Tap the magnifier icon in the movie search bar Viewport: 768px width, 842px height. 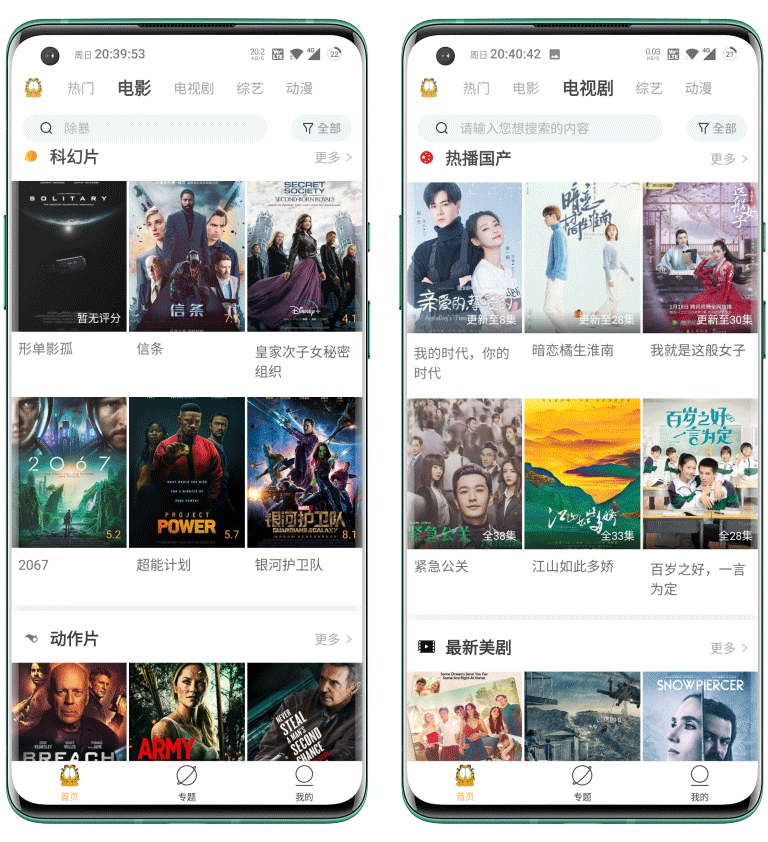(x=47, y=128)
